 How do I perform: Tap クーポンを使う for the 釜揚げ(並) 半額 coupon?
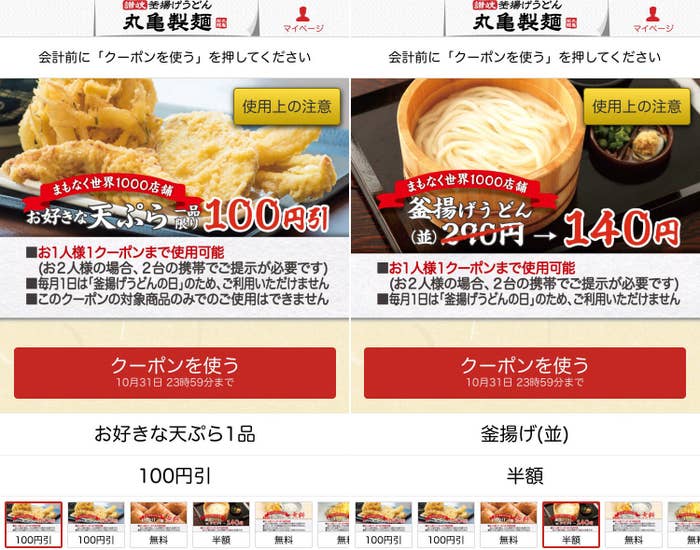pos(525,372)
